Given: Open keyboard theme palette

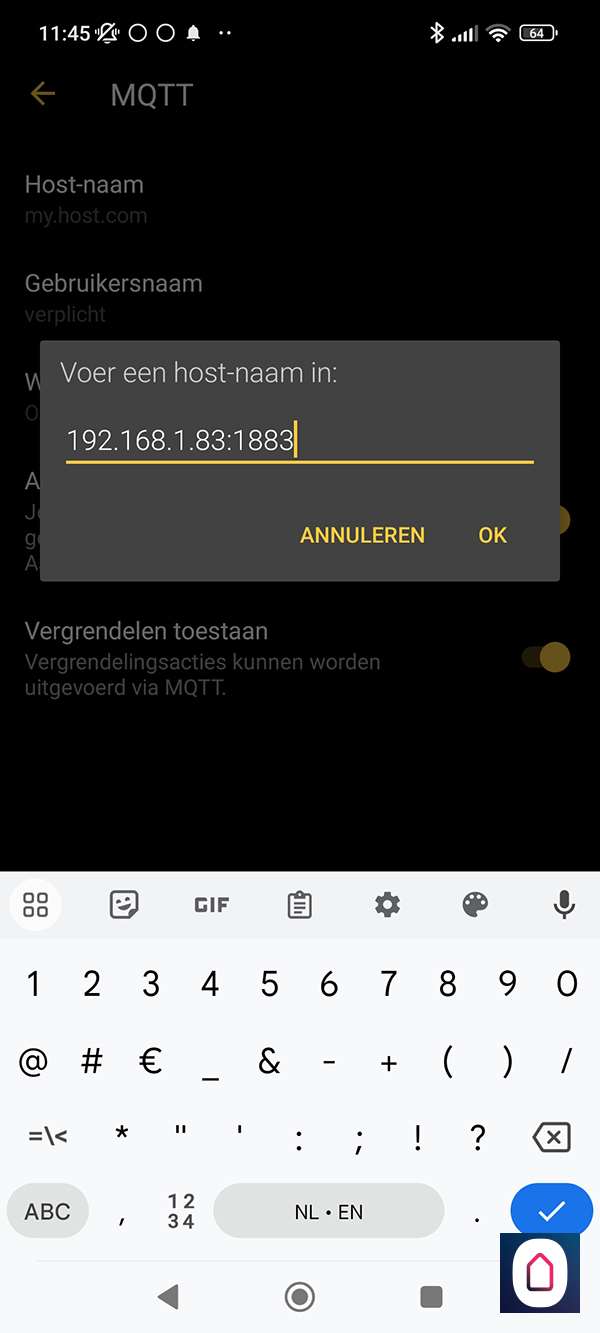Looking at the screenshot, I should (475, 905).
